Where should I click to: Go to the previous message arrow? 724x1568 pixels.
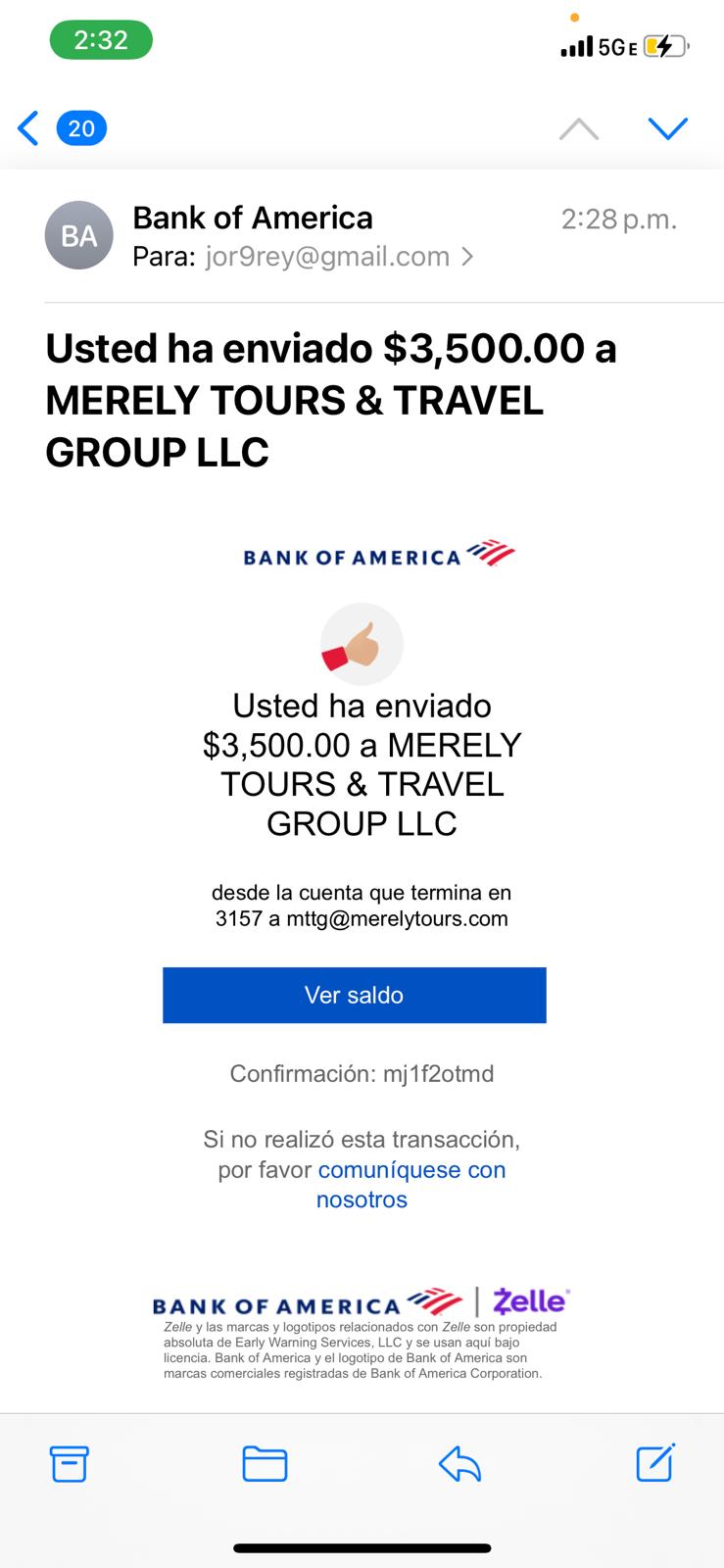tap(578, 128)
